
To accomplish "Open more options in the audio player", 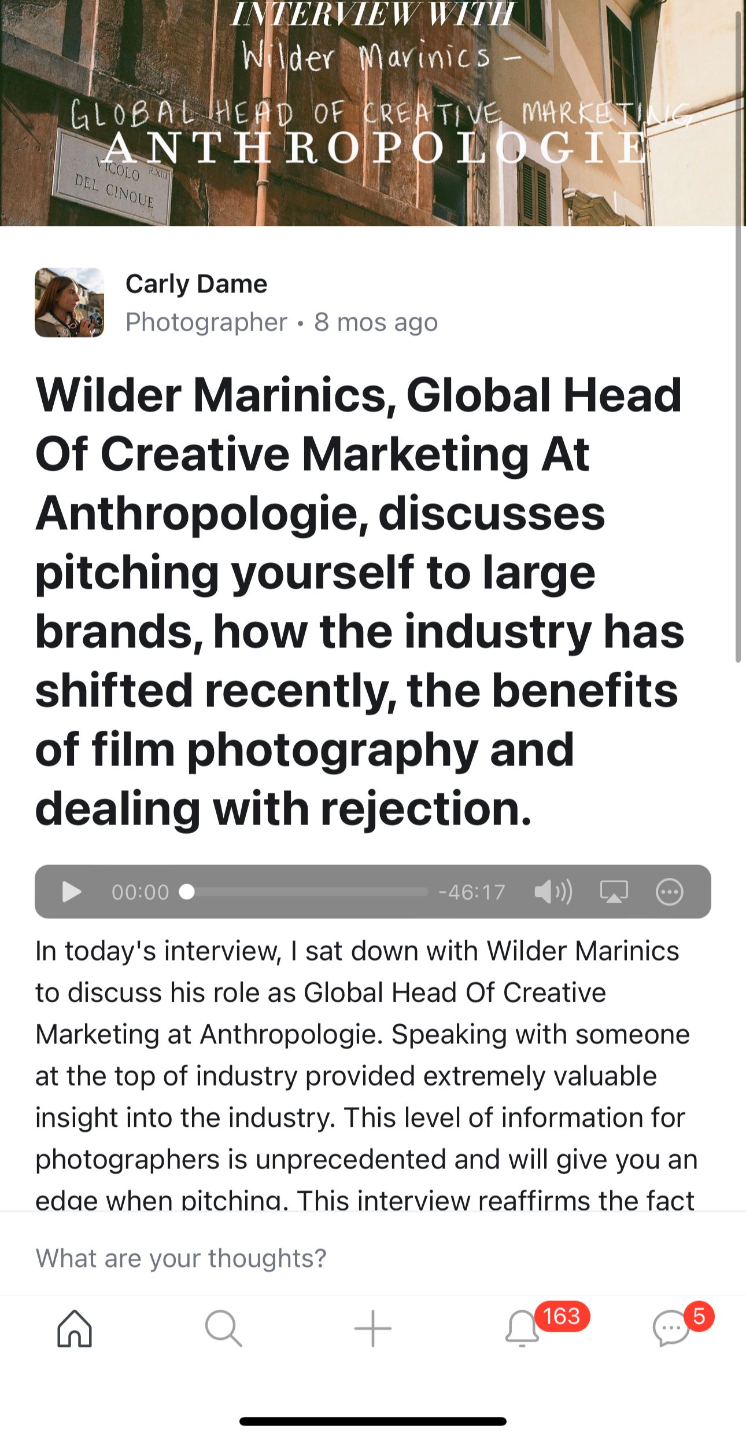I will pyautogui.click(x=669, y=892).
